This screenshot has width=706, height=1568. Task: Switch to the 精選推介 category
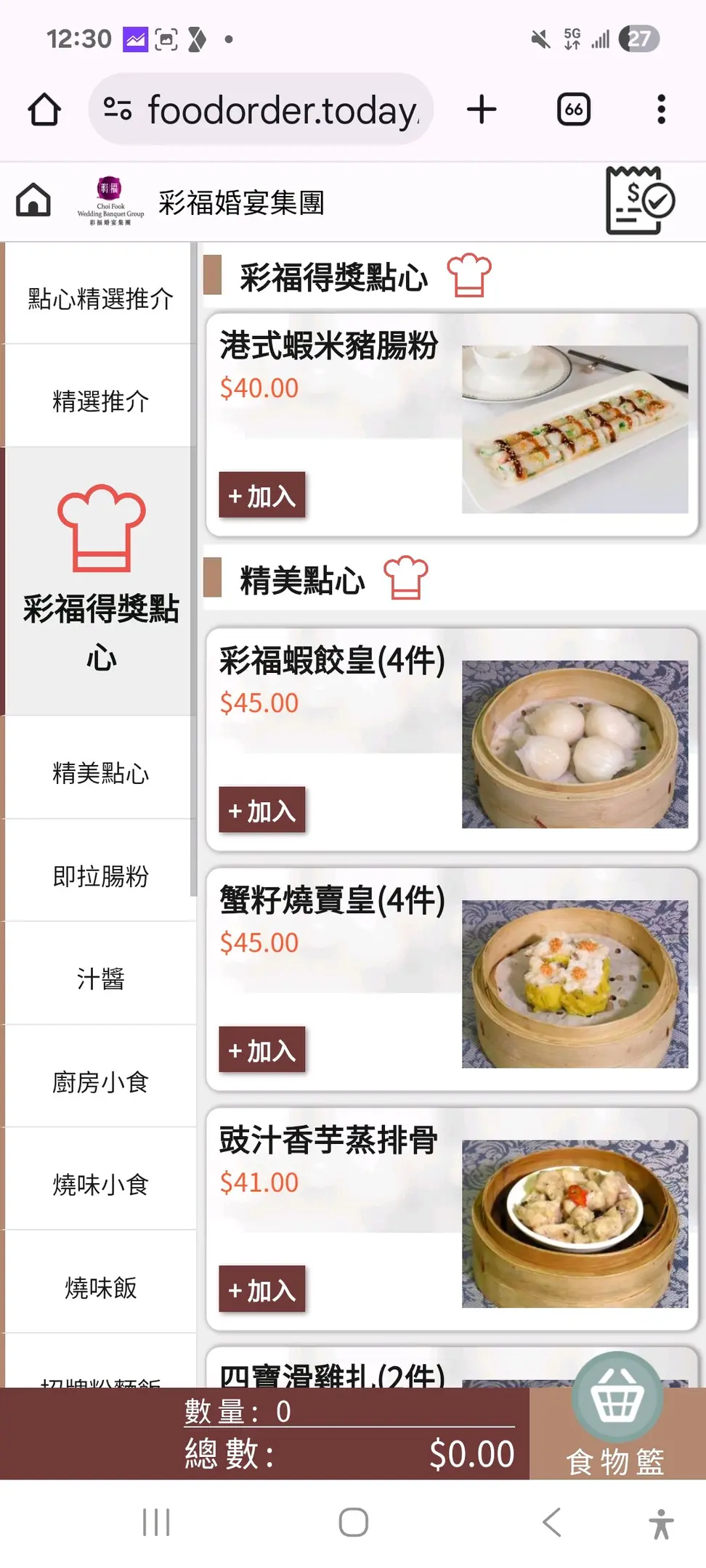100,401
